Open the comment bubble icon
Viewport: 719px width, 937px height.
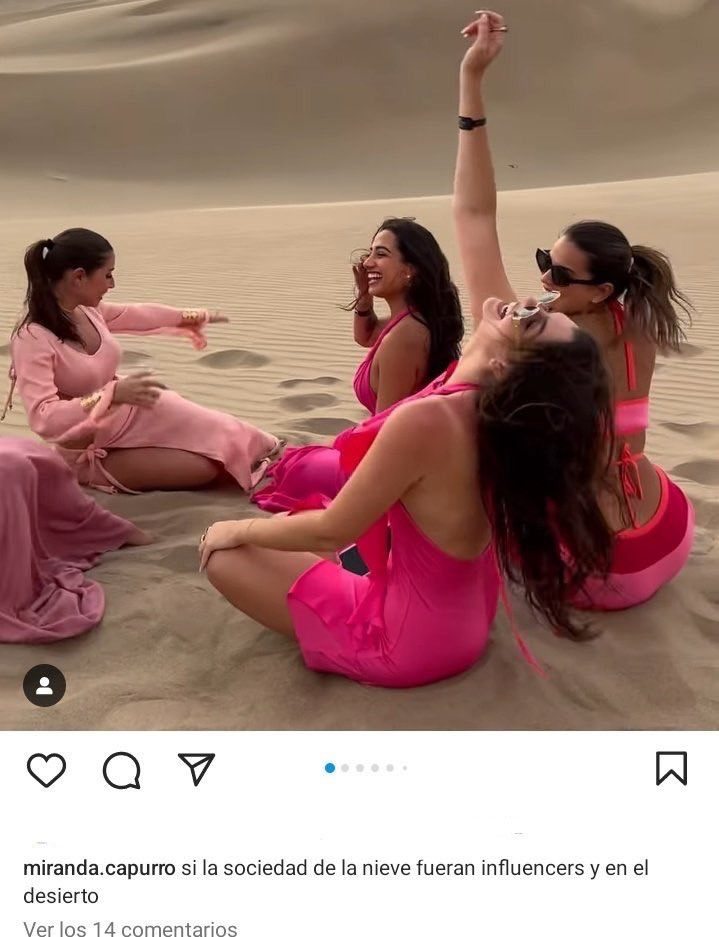121,770
